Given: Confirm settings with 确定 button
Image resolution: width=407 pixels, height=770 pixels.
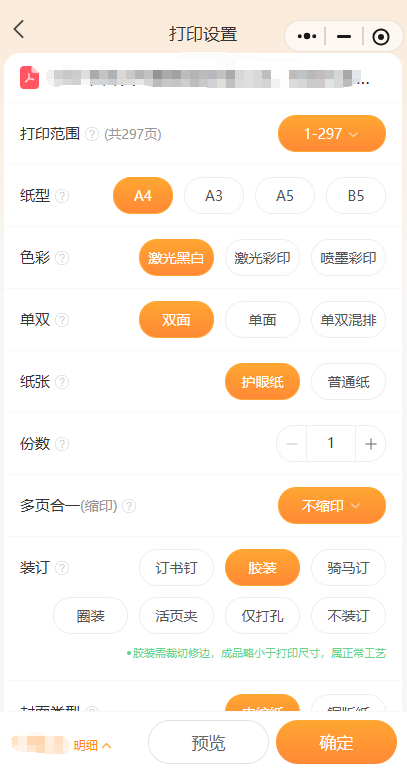Looking at the screenshot, I should [336, 742].
